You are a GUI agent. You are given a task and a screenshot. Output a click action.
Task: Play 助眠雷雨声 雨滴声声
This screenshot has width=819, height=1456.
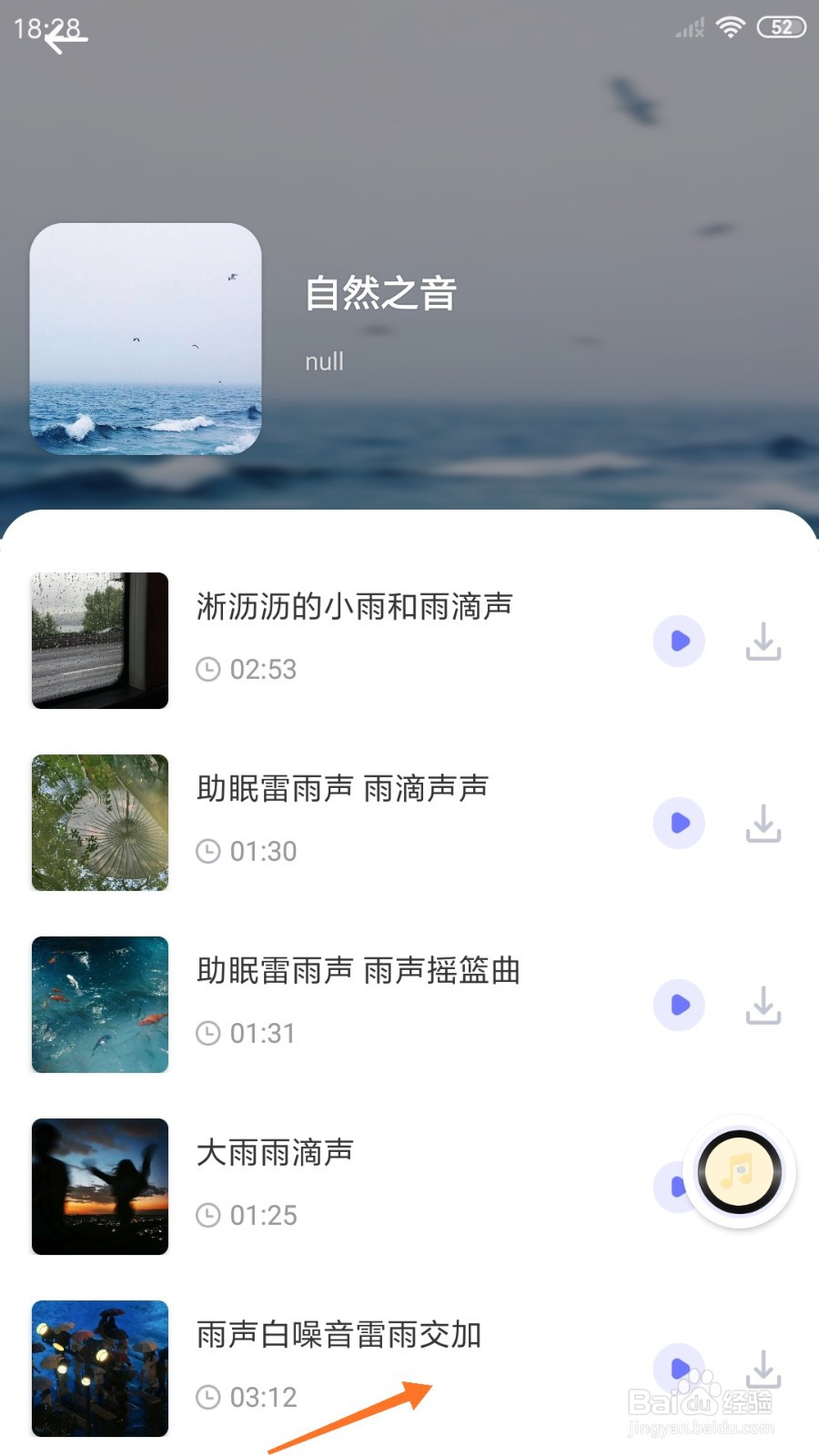tap(679, 823)
